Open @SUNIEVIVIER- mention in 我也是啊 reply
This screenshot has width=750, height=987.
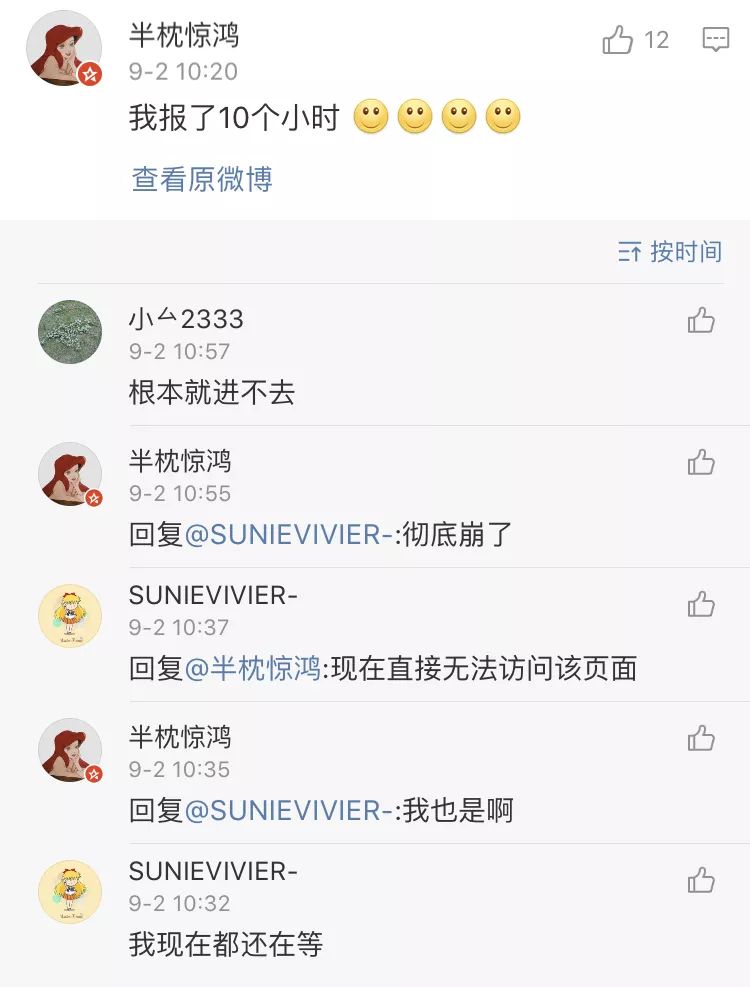[289, 811]
